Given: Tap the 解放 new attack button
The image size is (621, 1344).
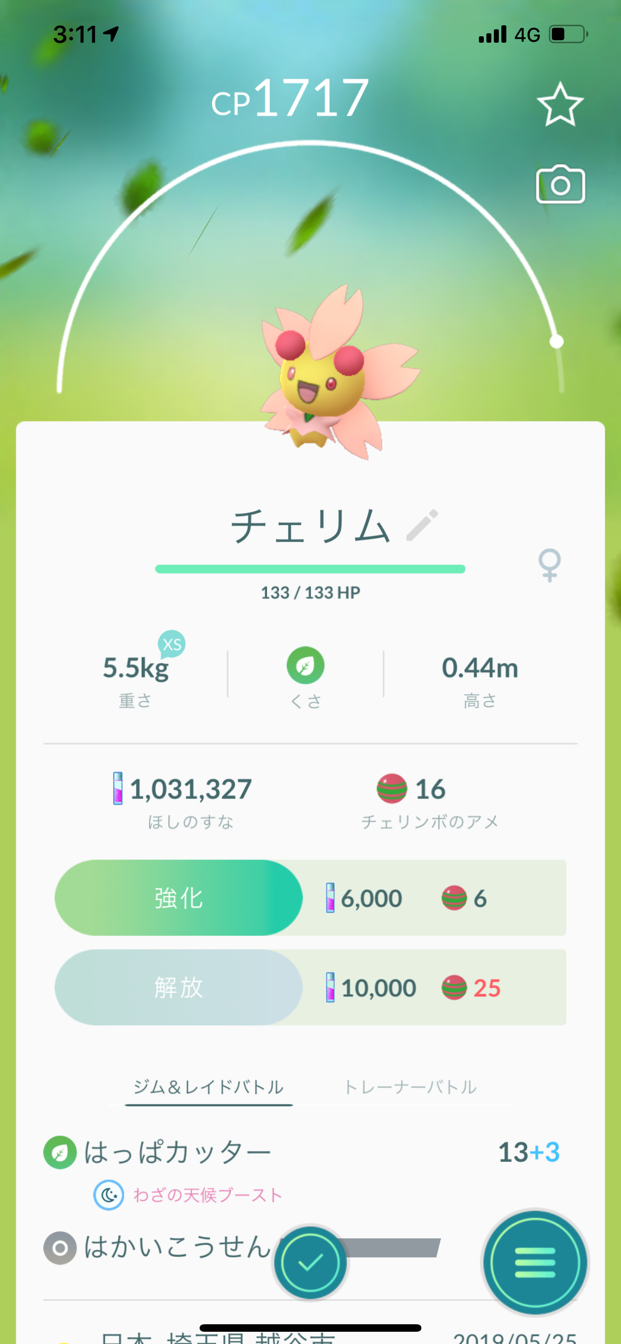Looking at the screenshot, I should pyautogui.click(x=179, y=988).
